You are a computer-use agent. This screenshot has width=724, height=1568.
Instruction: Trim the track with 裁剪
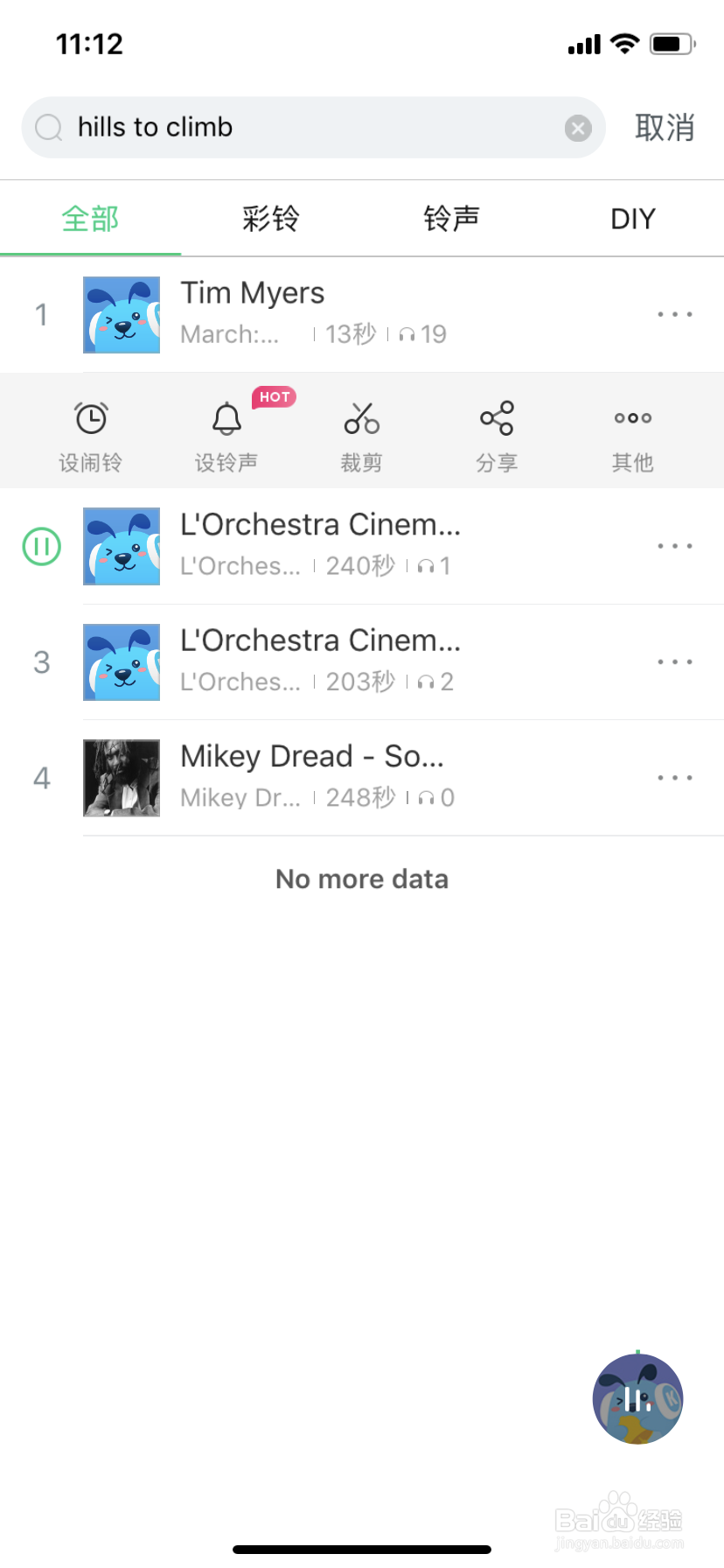coord(362,437)
